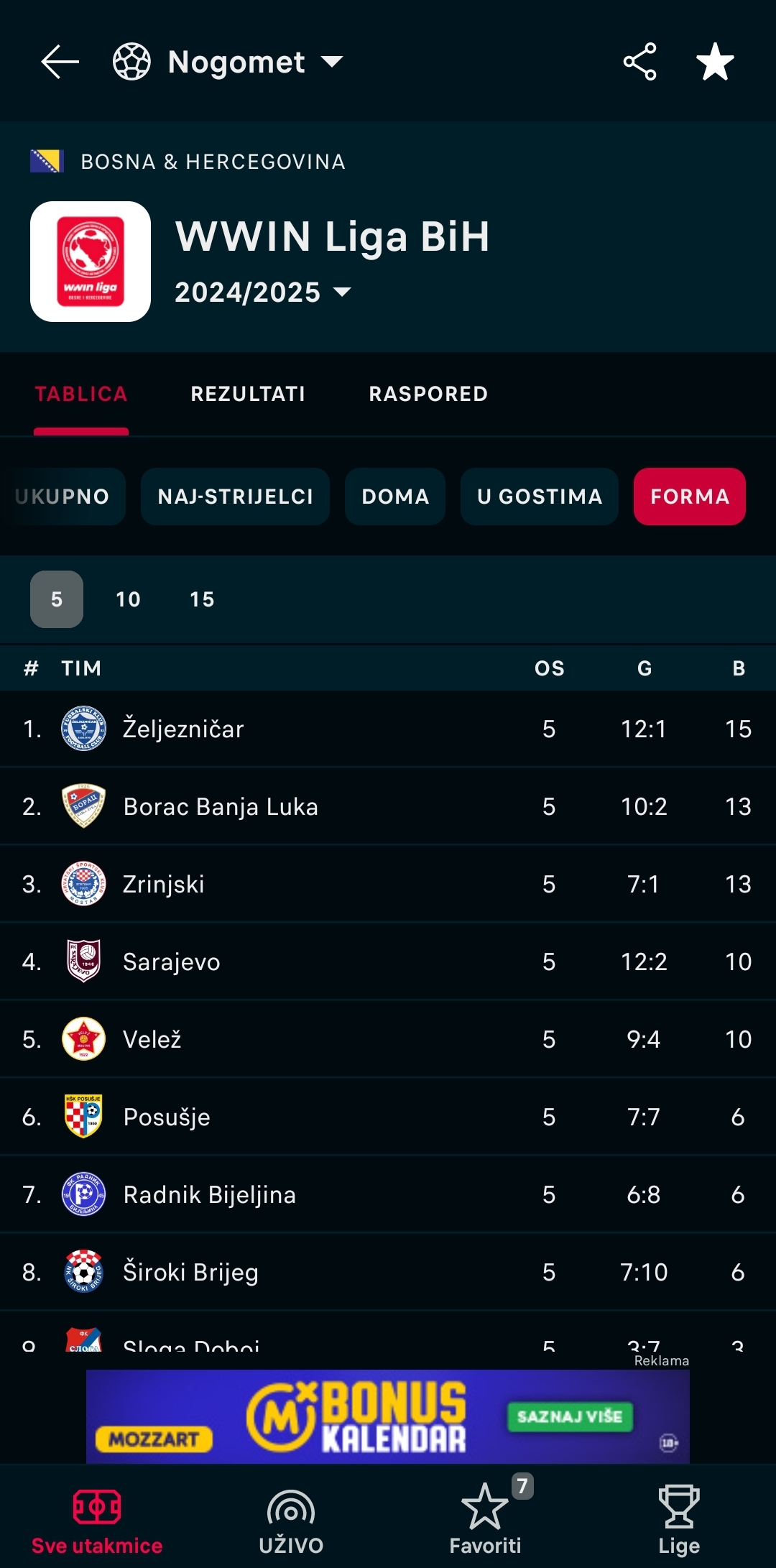Go back with the top-left arrow
776x1568 pixels.
coord(60,62)
